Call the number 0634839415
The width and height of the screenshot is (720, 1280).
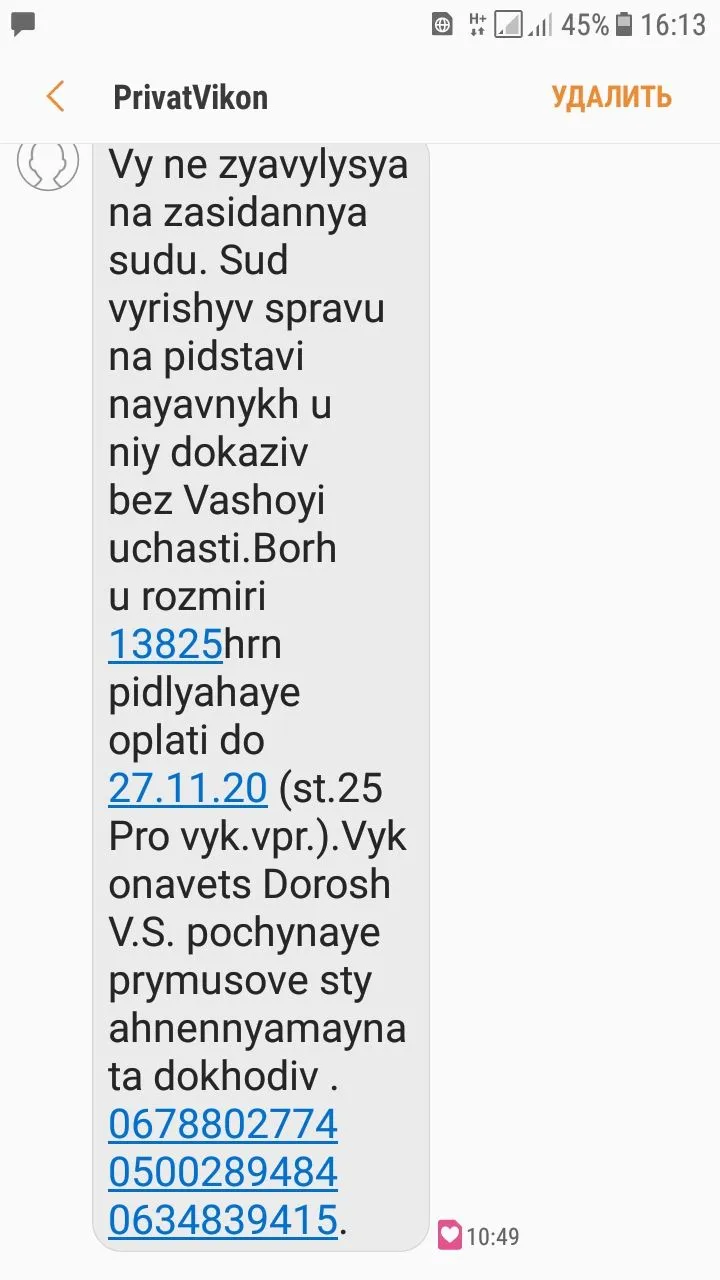(x=223, y=1221)
